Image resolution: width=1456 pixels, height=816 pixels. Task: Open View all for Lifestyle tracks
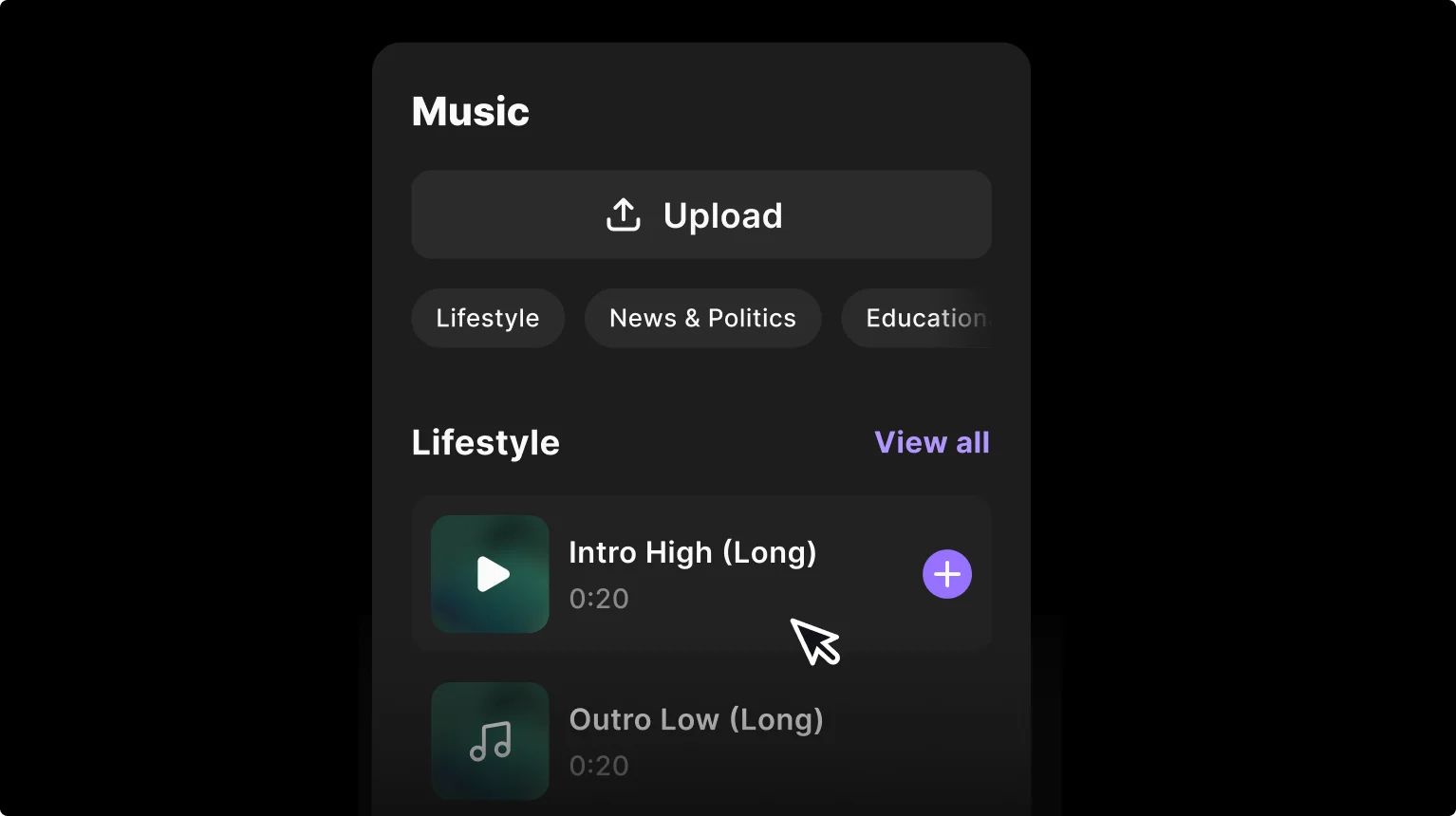[x=931, y=442]
